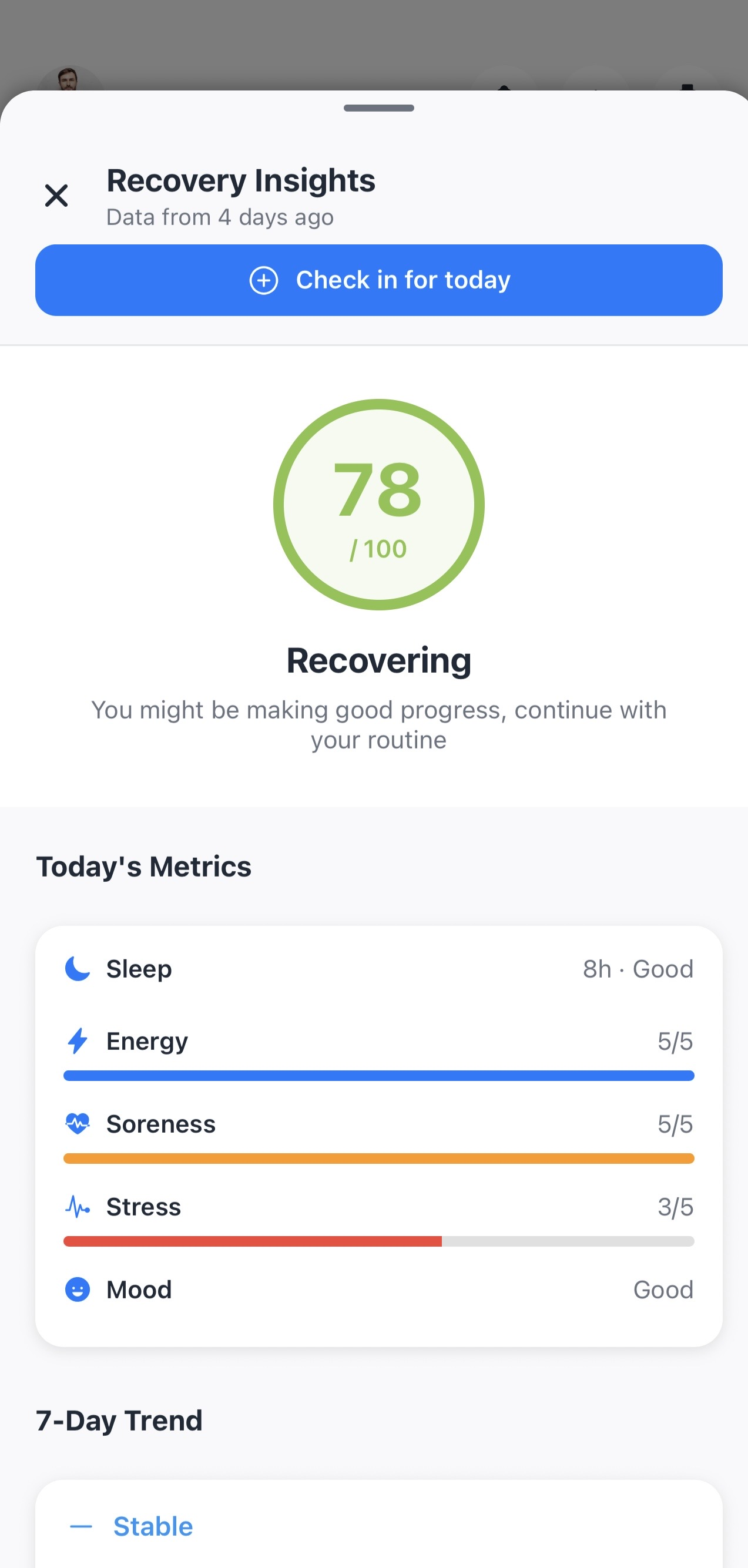Tap the Check in for today button
748x1568 pixels.
click(x=378, y=280)
